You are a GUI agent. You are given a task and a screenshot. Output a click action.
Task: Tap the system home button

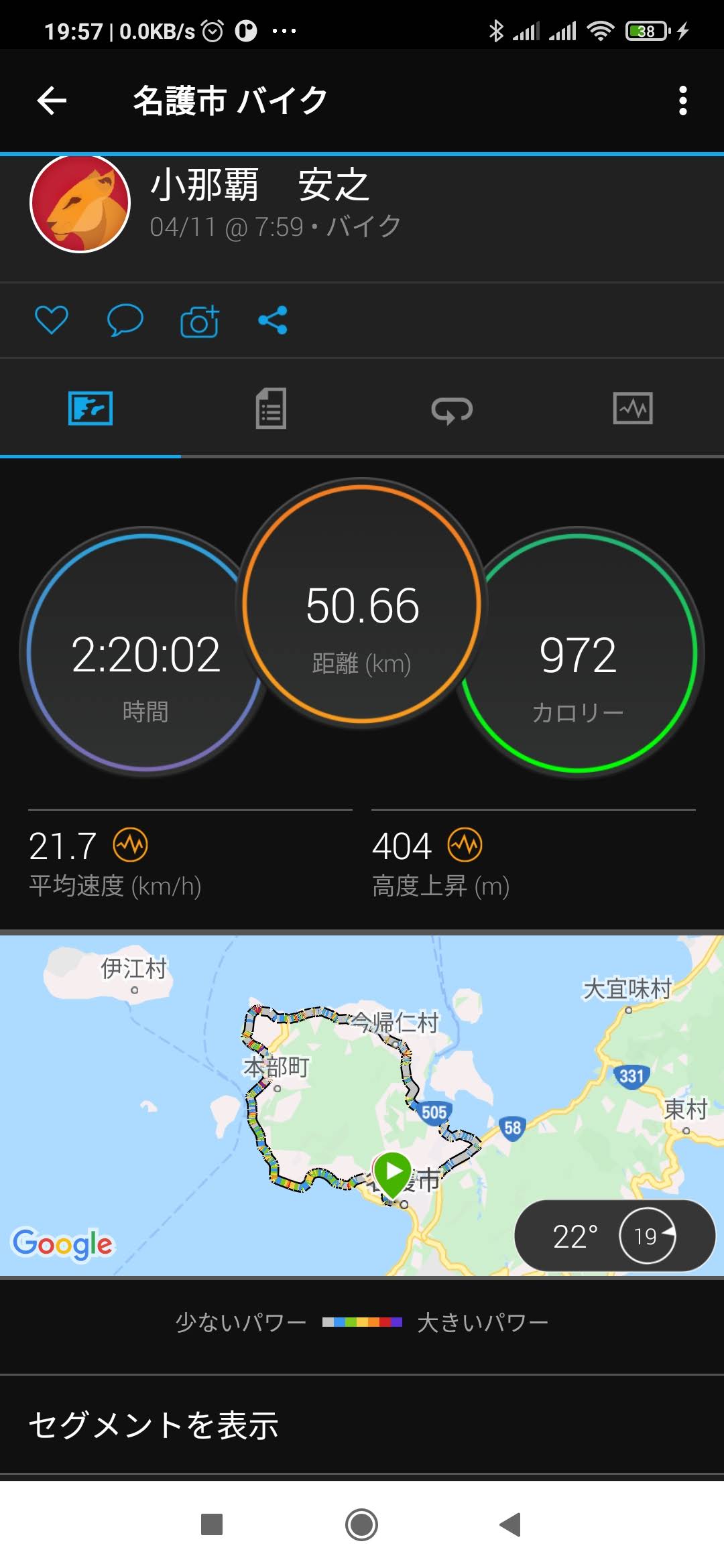pyautogui.click(x=361, y=1524)
